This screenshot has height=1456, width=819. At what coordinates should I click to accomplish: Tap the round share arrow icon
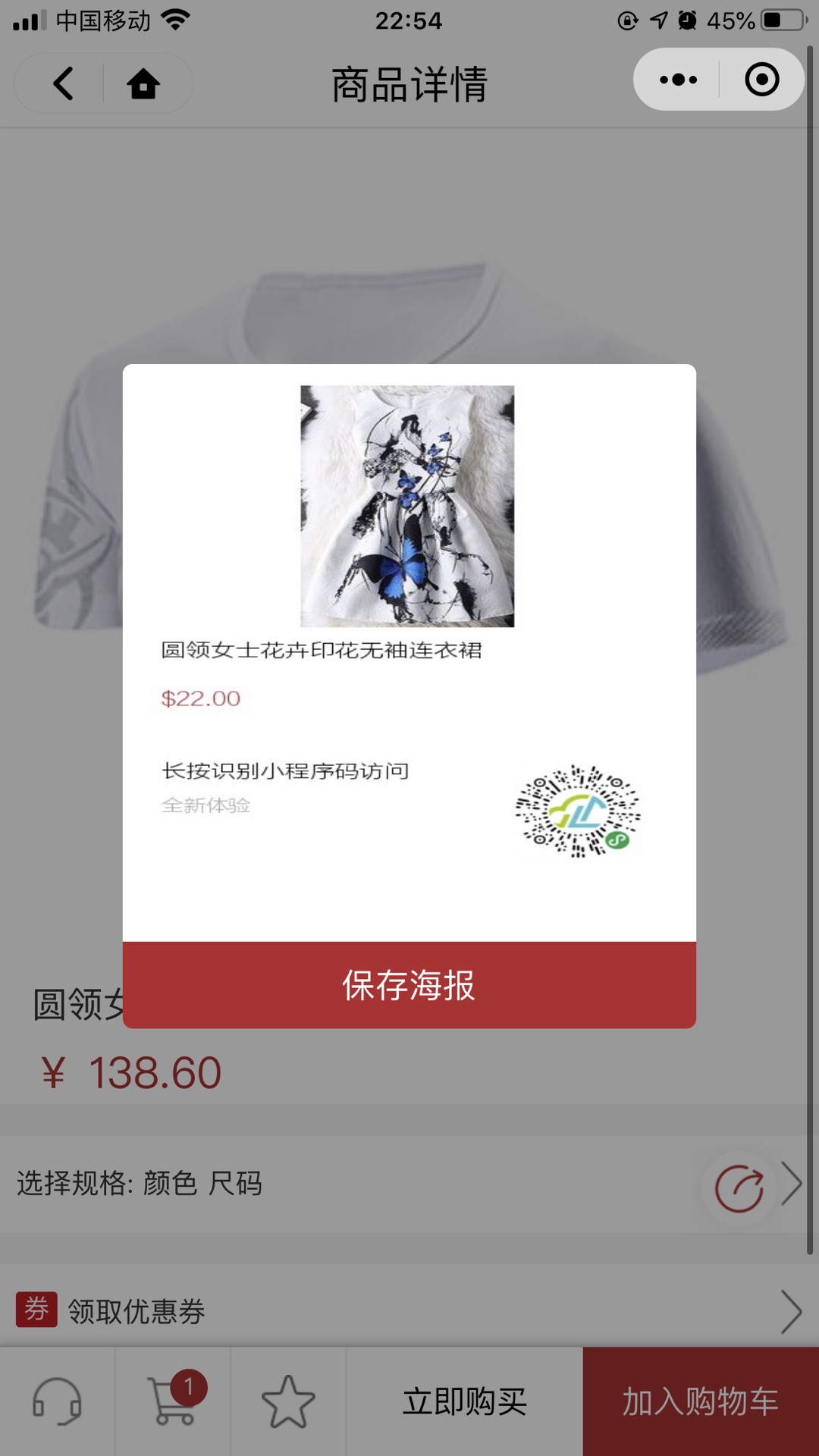click(x=739, y=1188)
